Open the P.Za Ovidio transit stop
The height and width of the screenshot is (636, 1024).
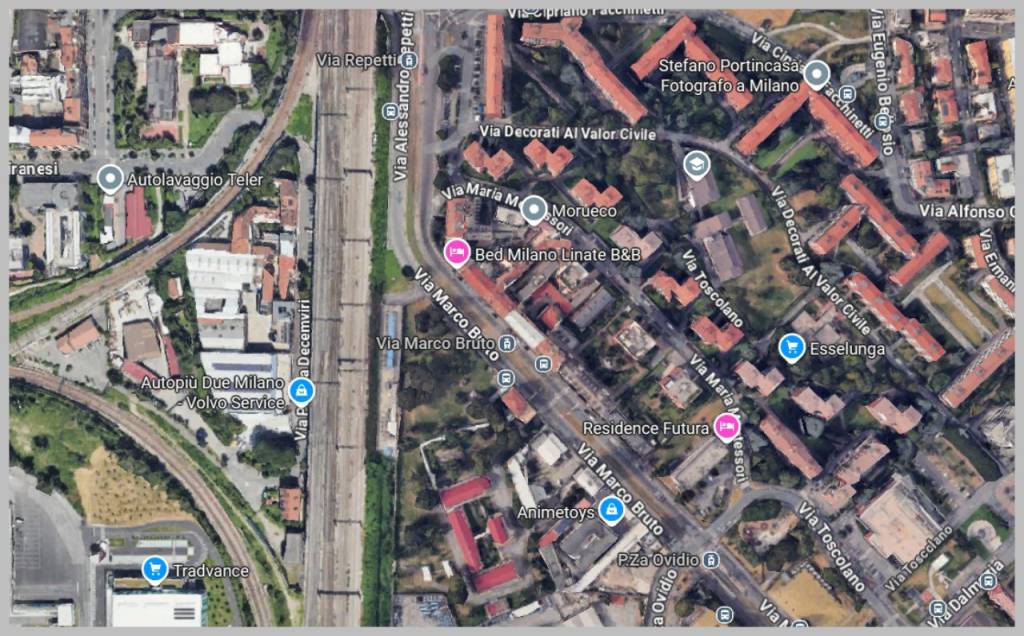point(711,559)
